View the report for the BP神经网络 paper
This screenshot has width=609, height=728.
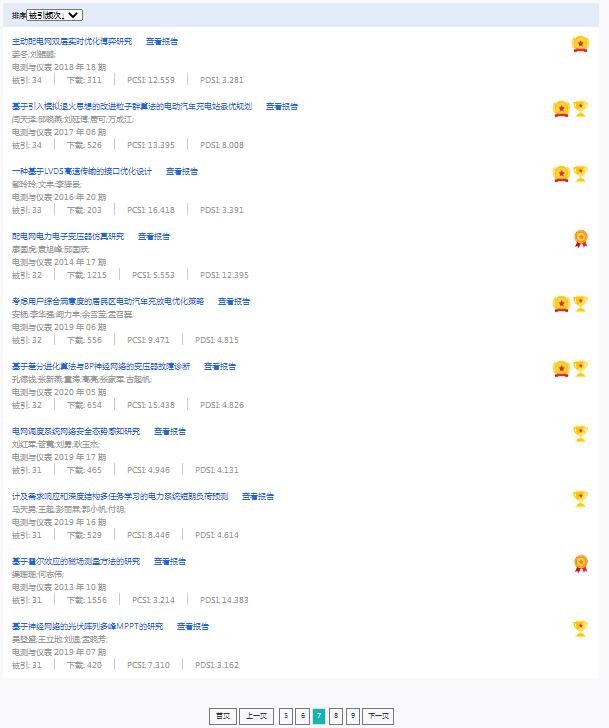coord(220,366)
